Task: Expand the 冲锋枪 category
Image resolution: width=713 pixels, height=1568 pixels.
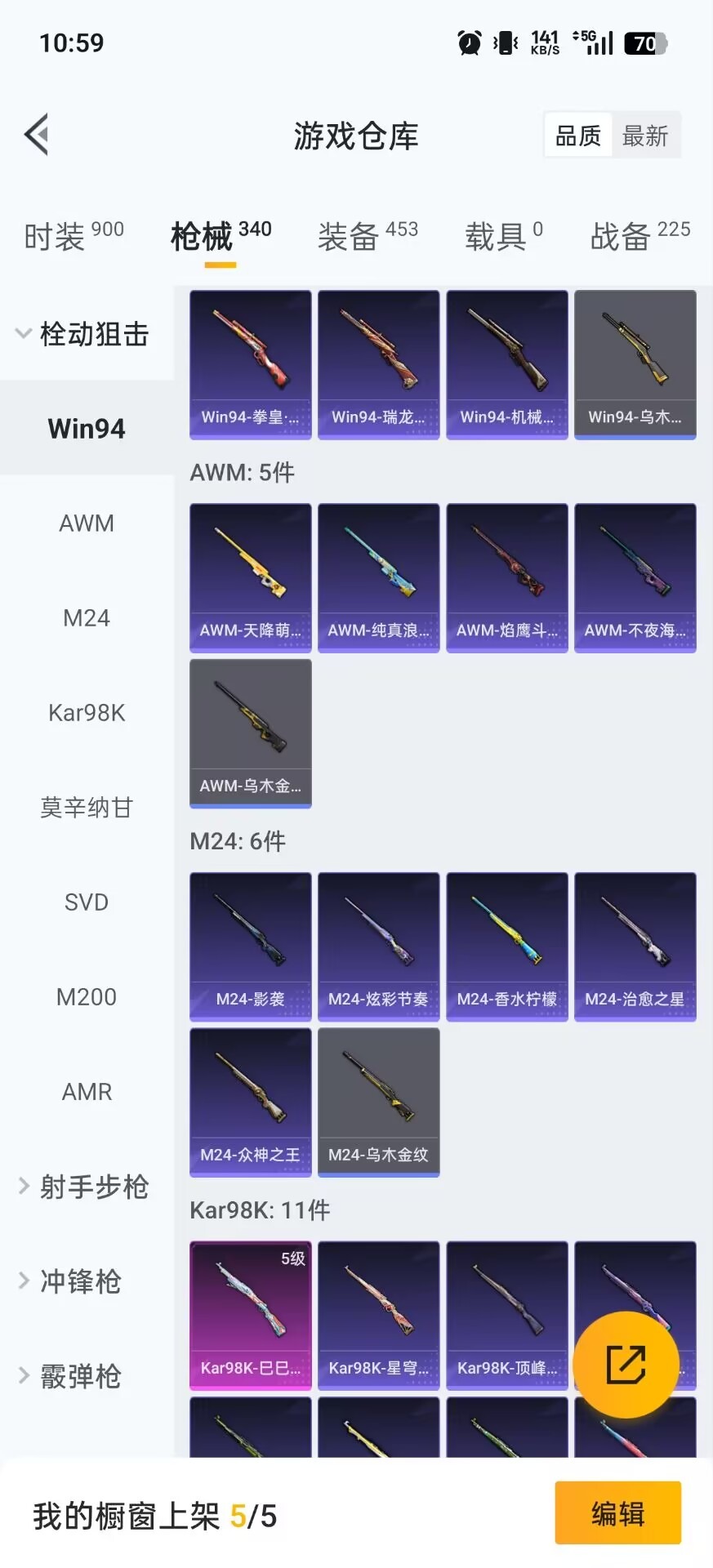Action: click(x=82, y=1282)
